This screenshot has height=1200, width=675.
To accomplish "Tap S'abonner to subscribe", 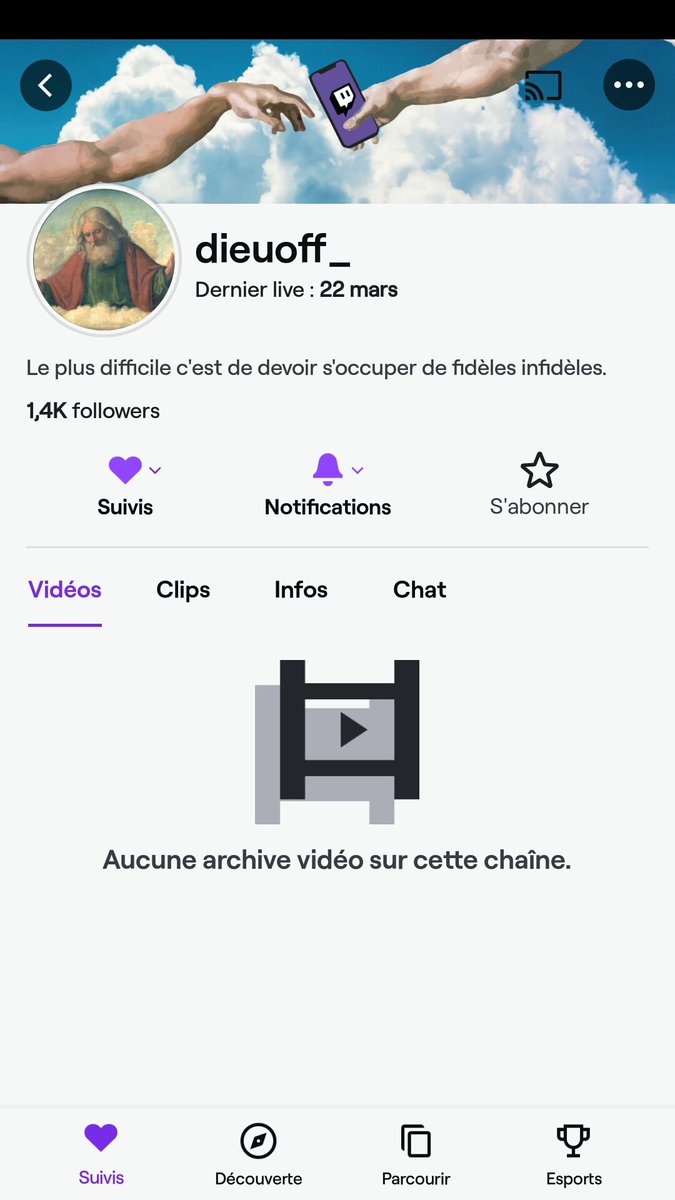I will click(x=539, y=486).
